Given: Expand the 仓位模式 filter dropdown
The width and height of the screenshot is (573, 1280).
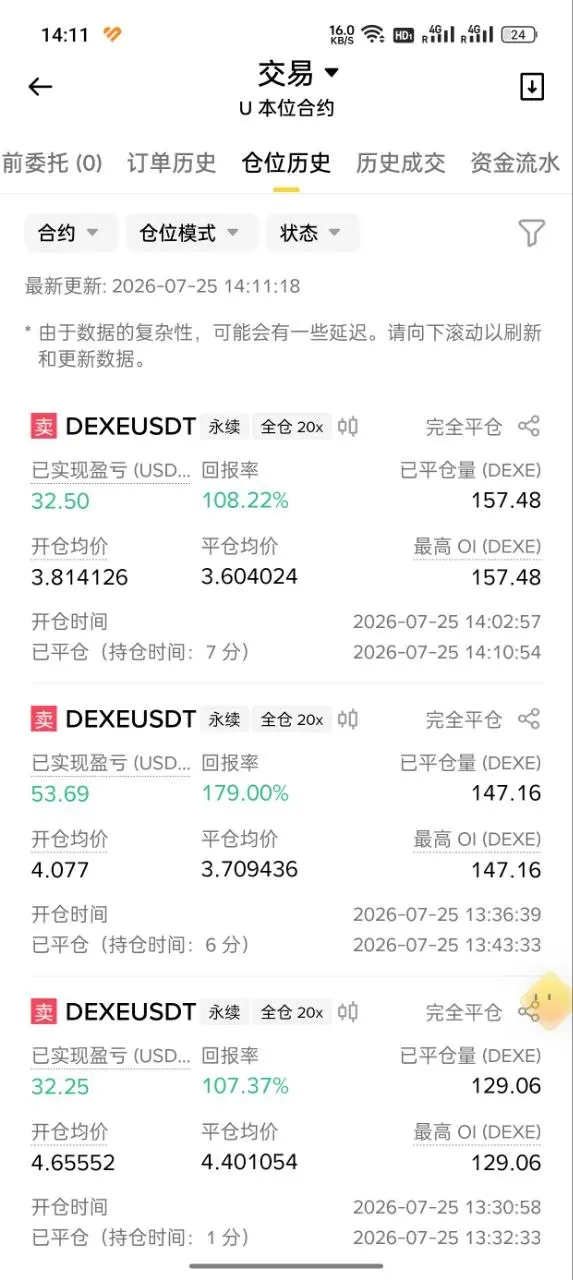Looking at the screenshot, I should tap(191, 233).
